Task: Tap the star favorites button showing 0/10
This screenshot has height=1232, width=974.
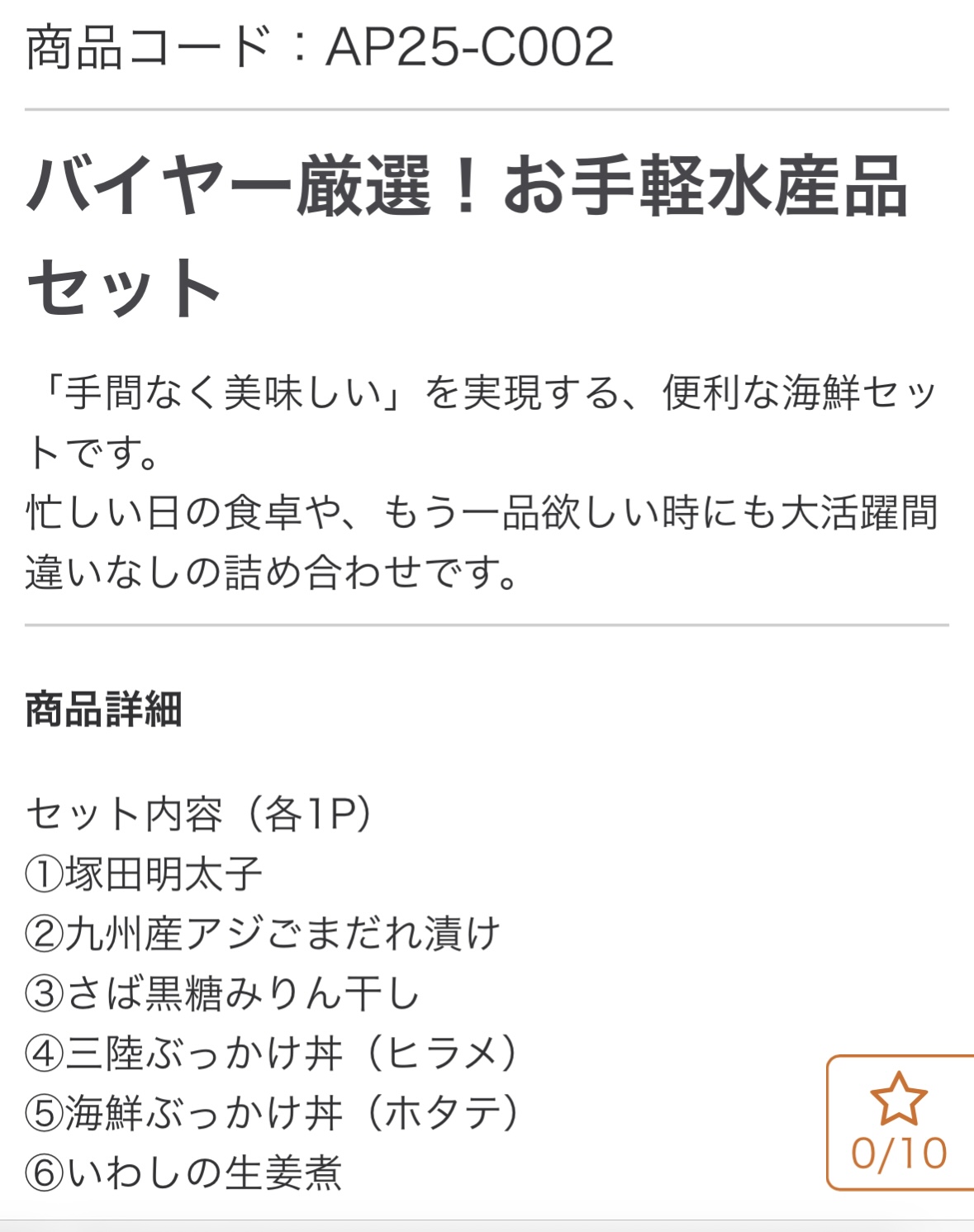Action: pyautogui.click(x=899, y=1122)
